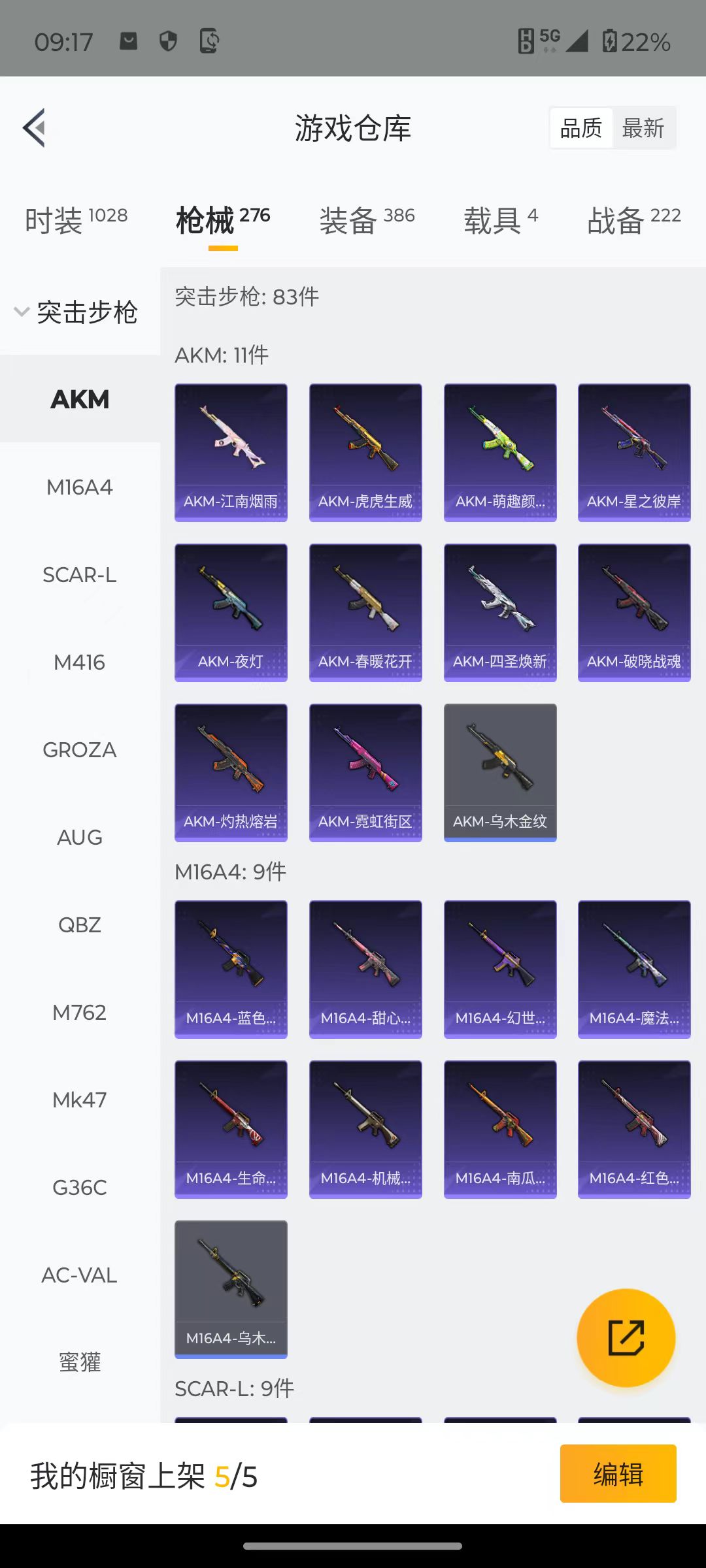This screenshot has height=1568, width=706.
Task: Go back using the top-left arrow
Action: tap(35, 128)
